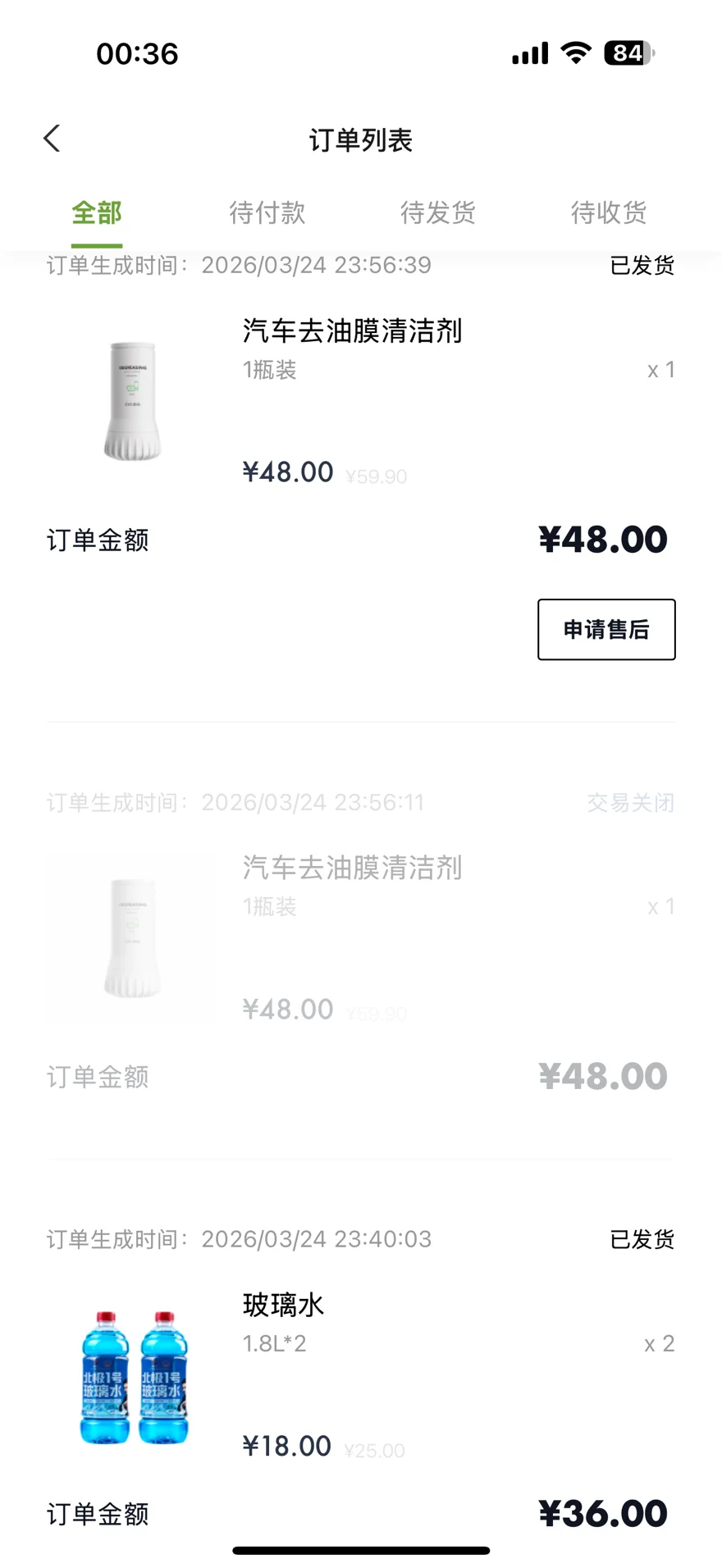The width and height of the screenshot is (722, 1568).
Task: Tap 申请售后 on the shipped order
Action: tap(606, 629)
